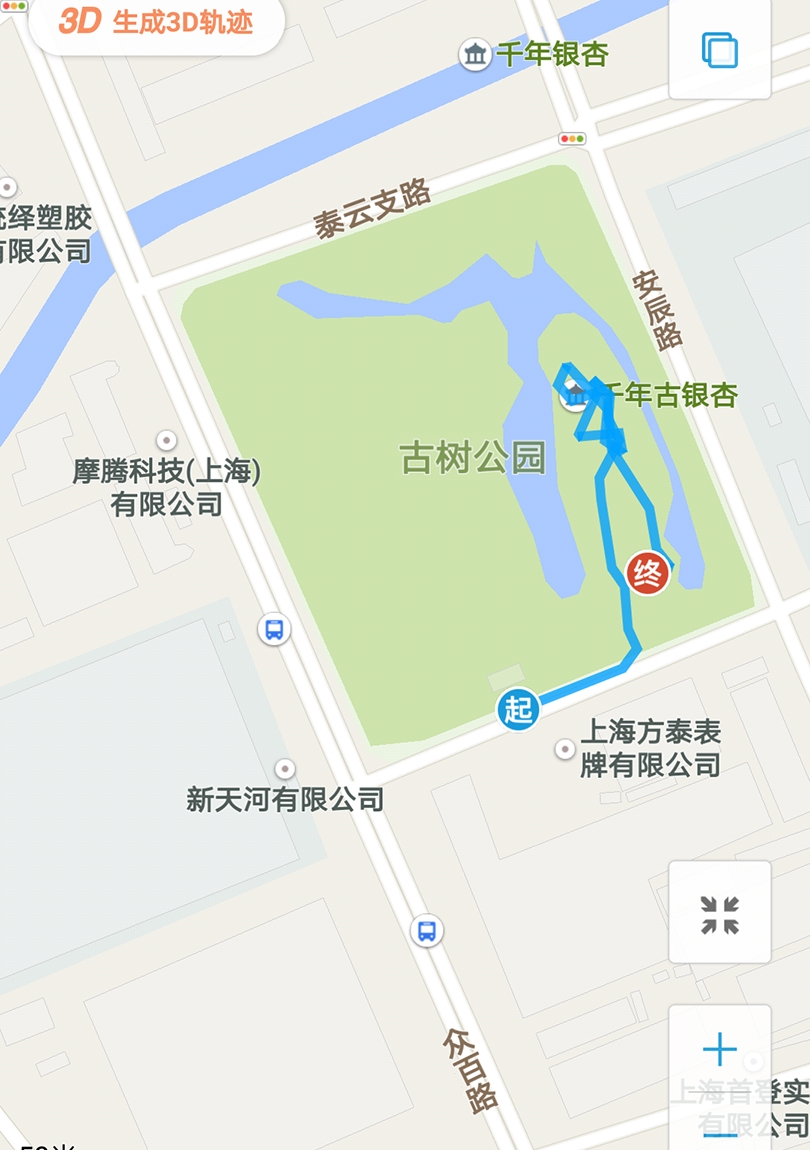
Task: Tap the 生成3D轨迹 button
Action: pyautogui.click(x=156, y=22)
